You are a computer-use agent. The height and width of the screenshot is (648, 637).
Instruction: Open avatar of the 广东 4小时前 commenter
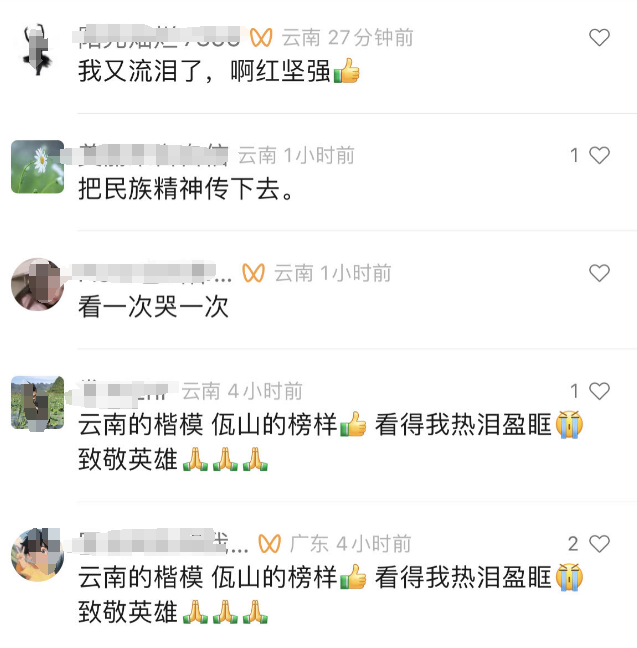click(37, 555)
